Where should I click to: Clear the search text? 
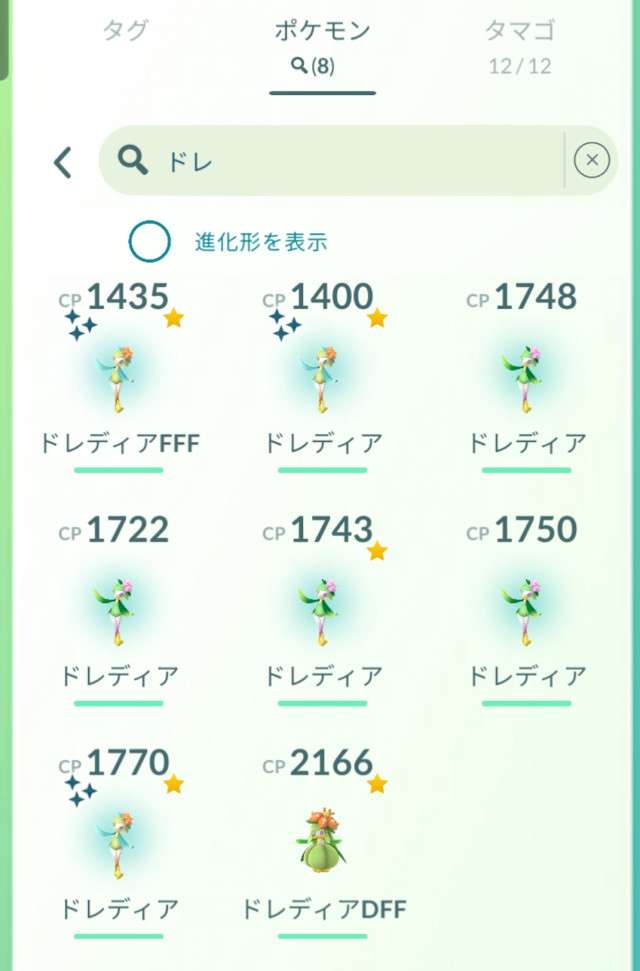point(591,160)
